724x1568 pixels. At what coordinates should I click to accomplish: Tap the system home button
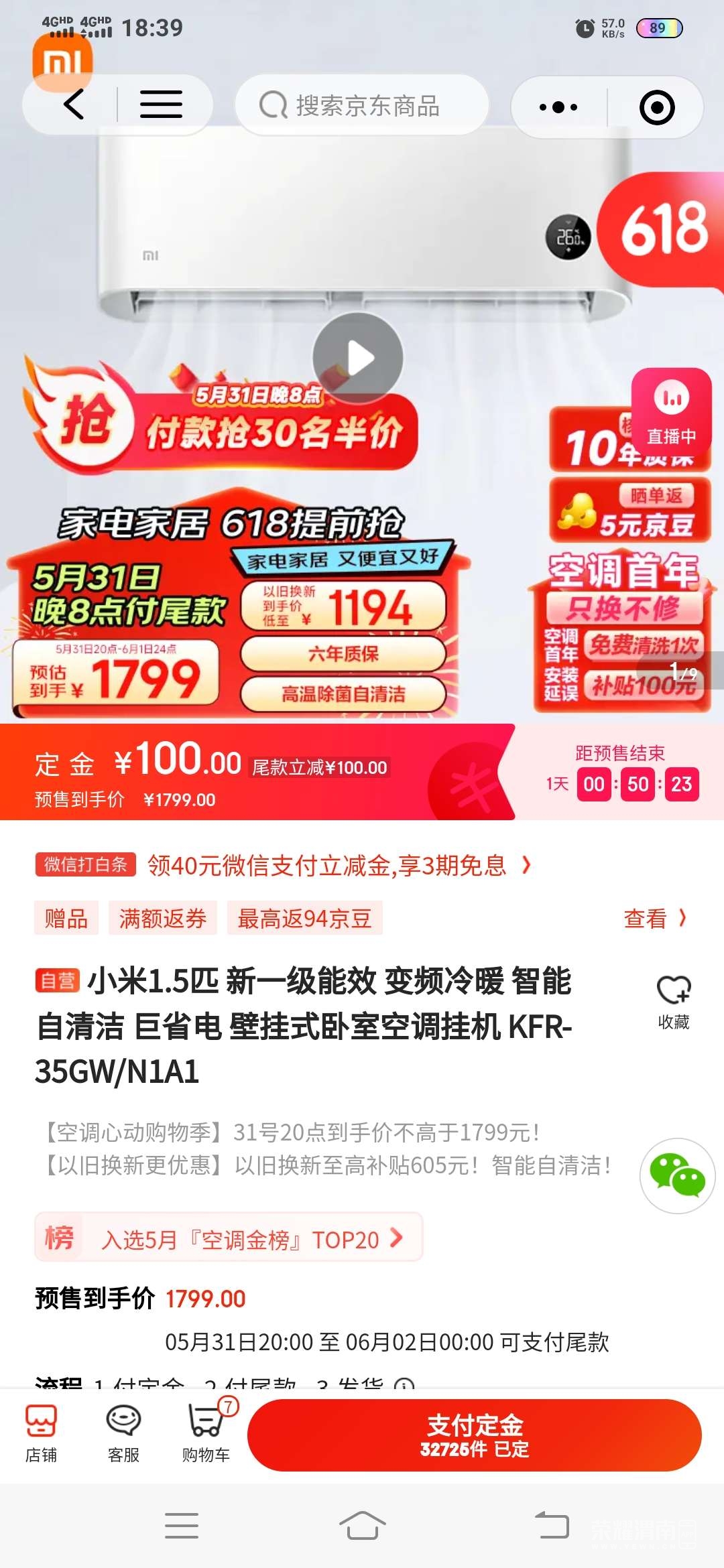pyautogui.click(x=362, y=1525)
